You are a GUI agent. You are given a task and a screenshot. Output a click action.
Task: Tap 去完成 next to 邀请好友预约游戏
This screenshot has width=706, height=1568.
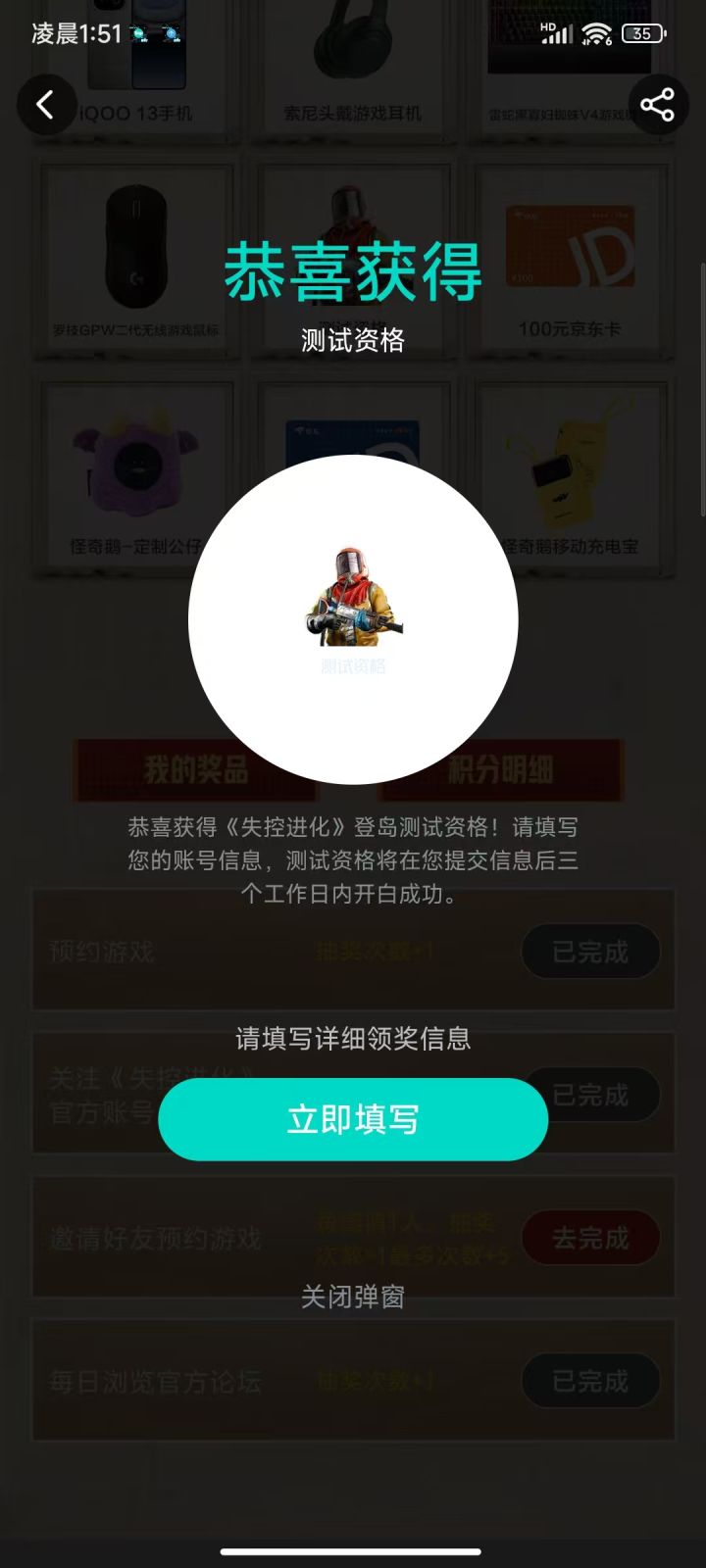(x=591, y=1238)
